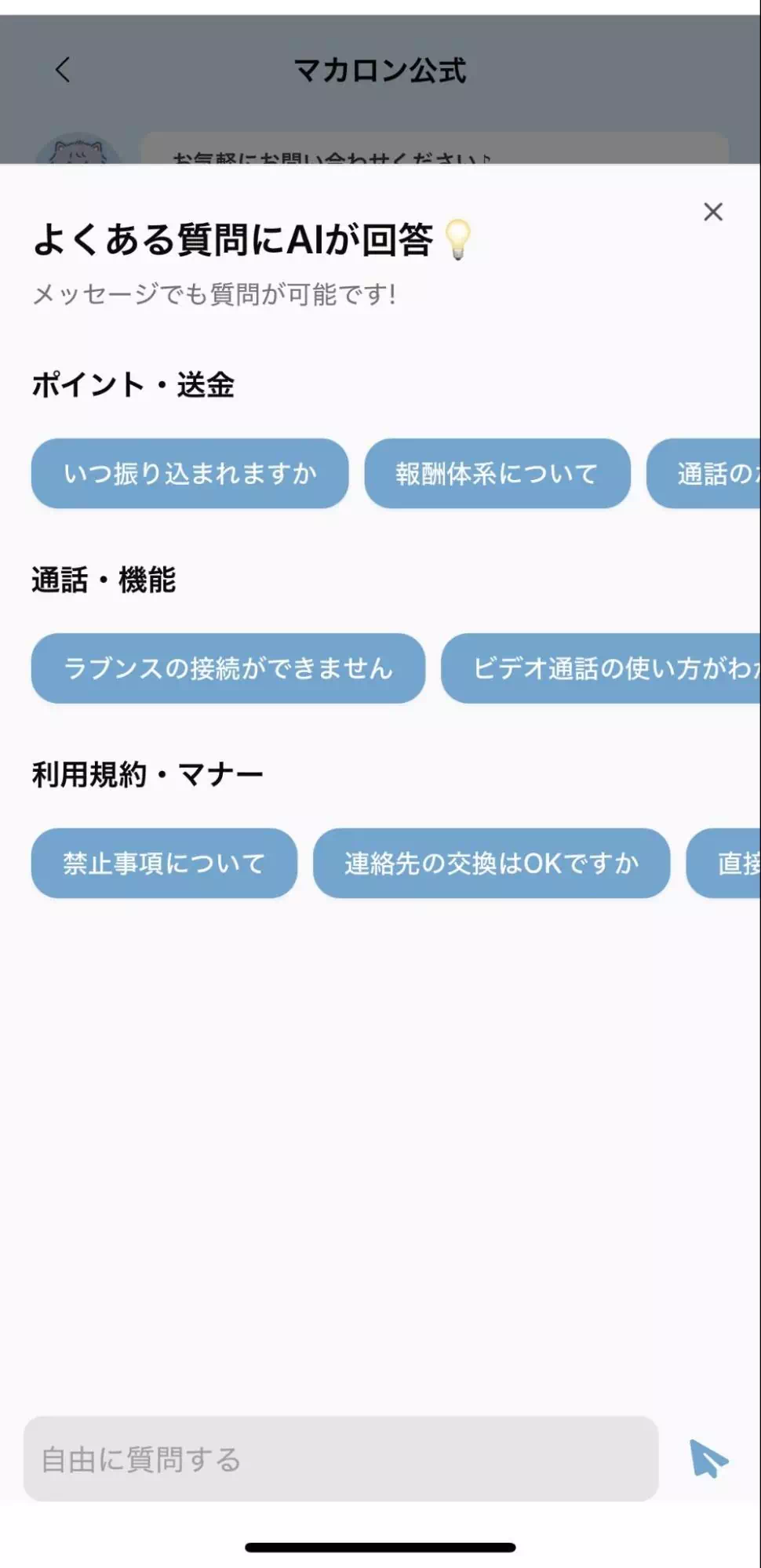Image resolution: width=761 pixels, height=1568 pixels.
Task: Open the truncated 通話の question chip
Action: (714, 473)
